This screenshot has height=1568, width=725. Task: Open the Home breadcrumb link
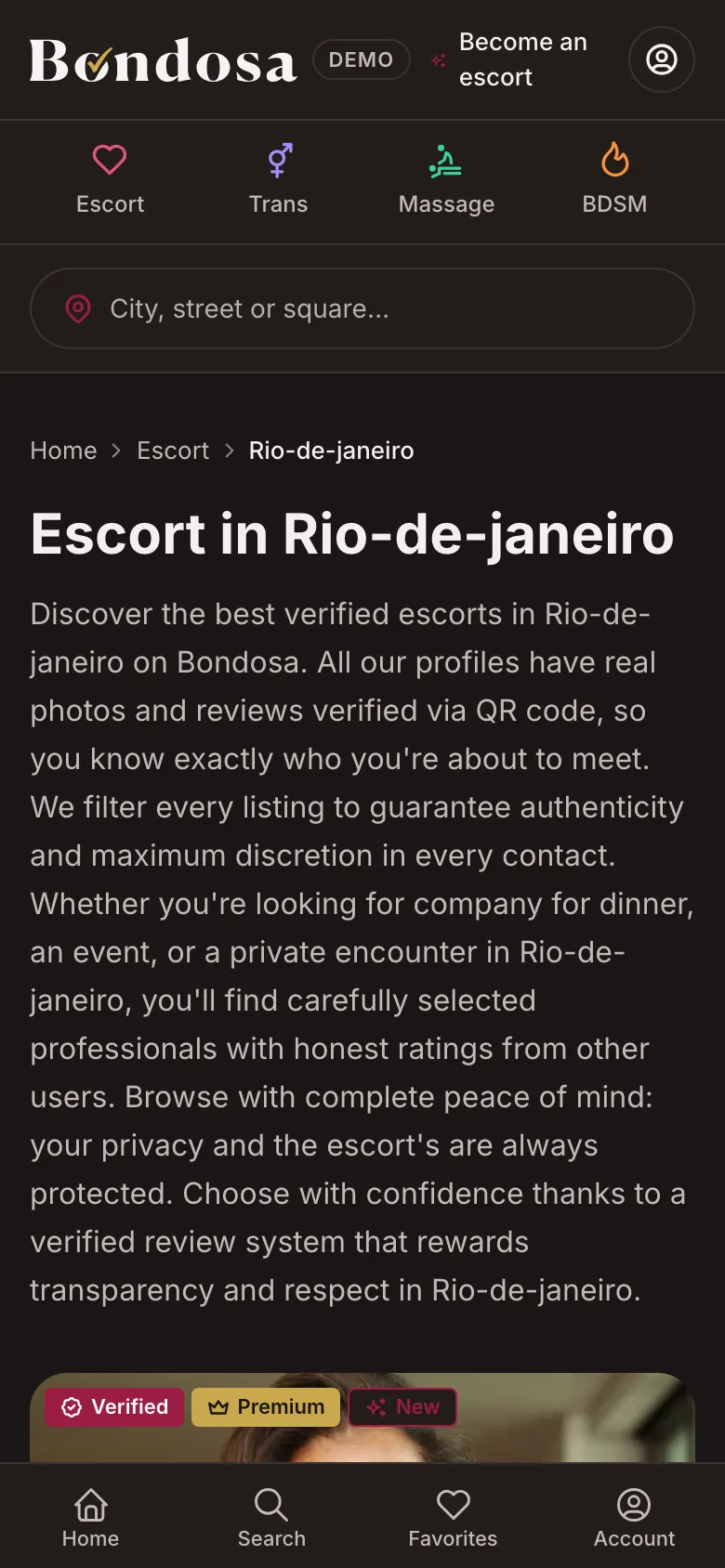coord(63,451)
